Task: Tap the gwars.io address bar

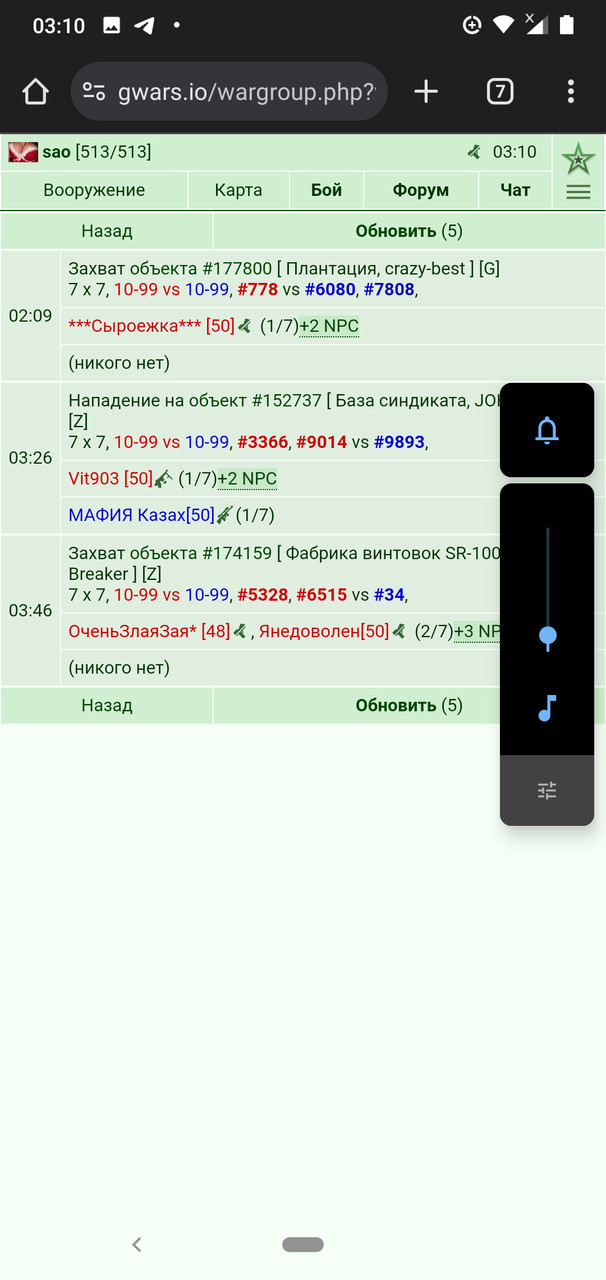Action: coord(229,92)
